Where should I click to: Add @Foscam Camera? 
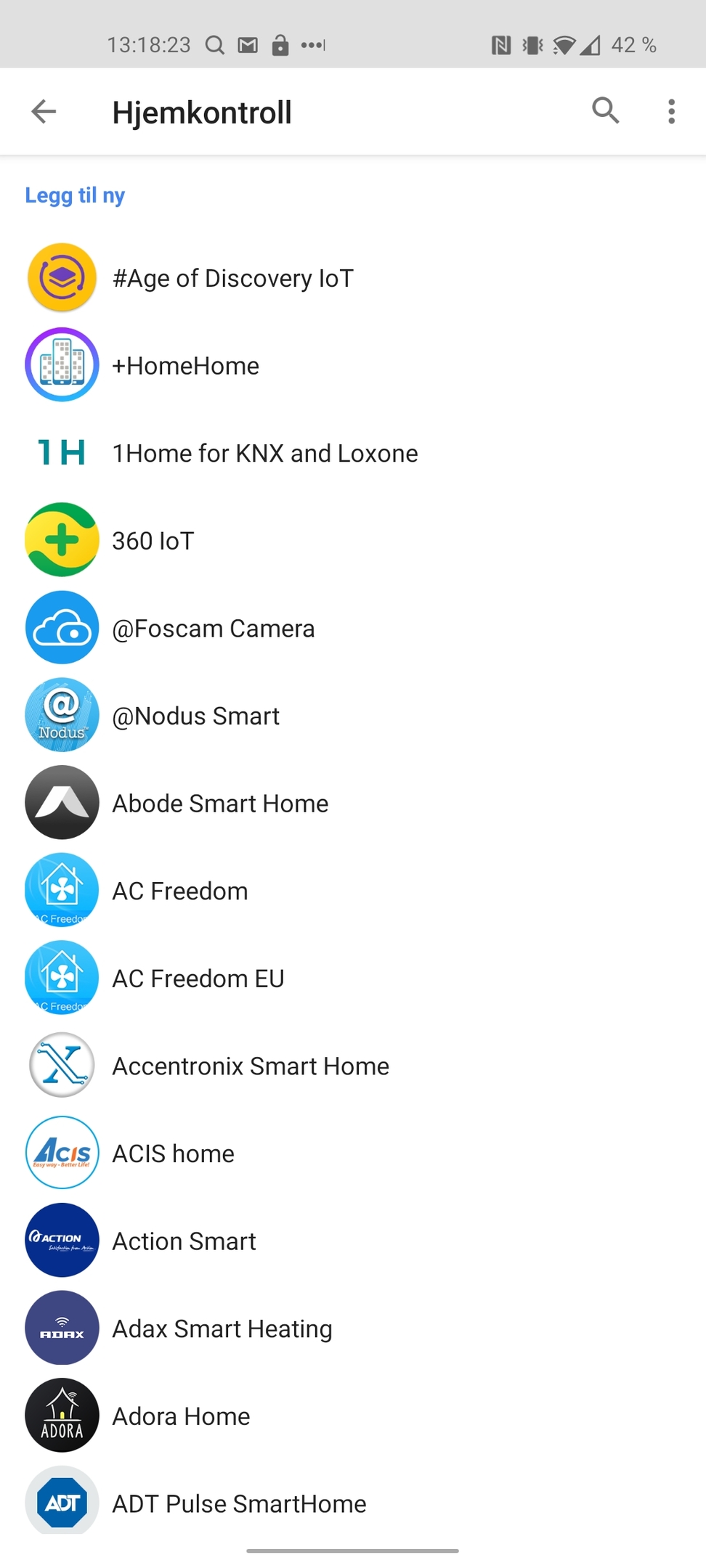[x=353, y=628]
